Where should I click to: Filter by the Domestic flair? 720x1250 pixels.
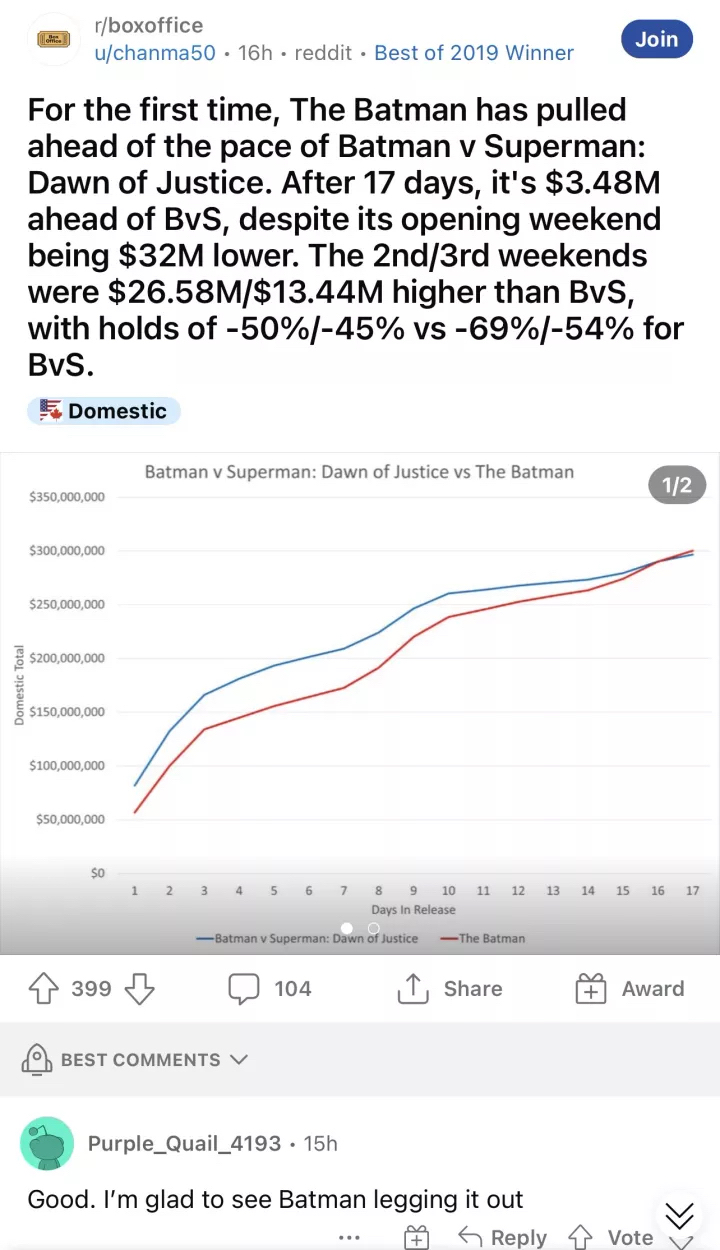click(104, 411)
